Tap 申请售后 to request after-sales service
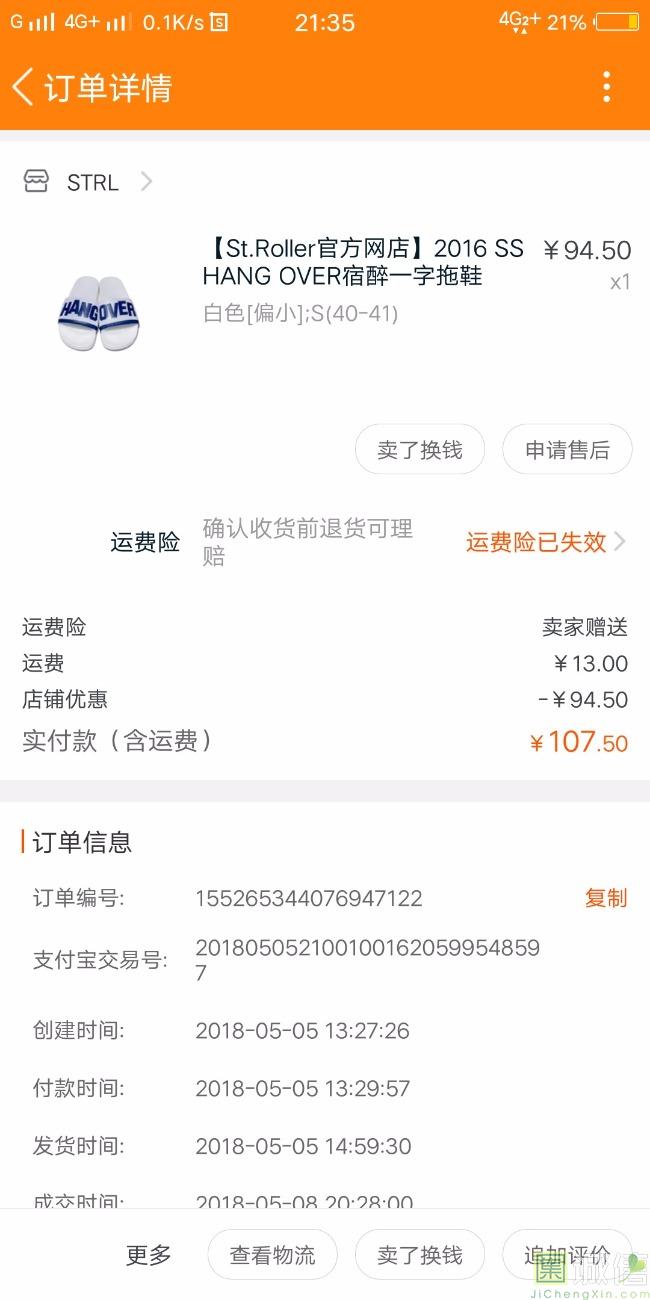This screenshot has width=650, height=1300. [567, 450]
